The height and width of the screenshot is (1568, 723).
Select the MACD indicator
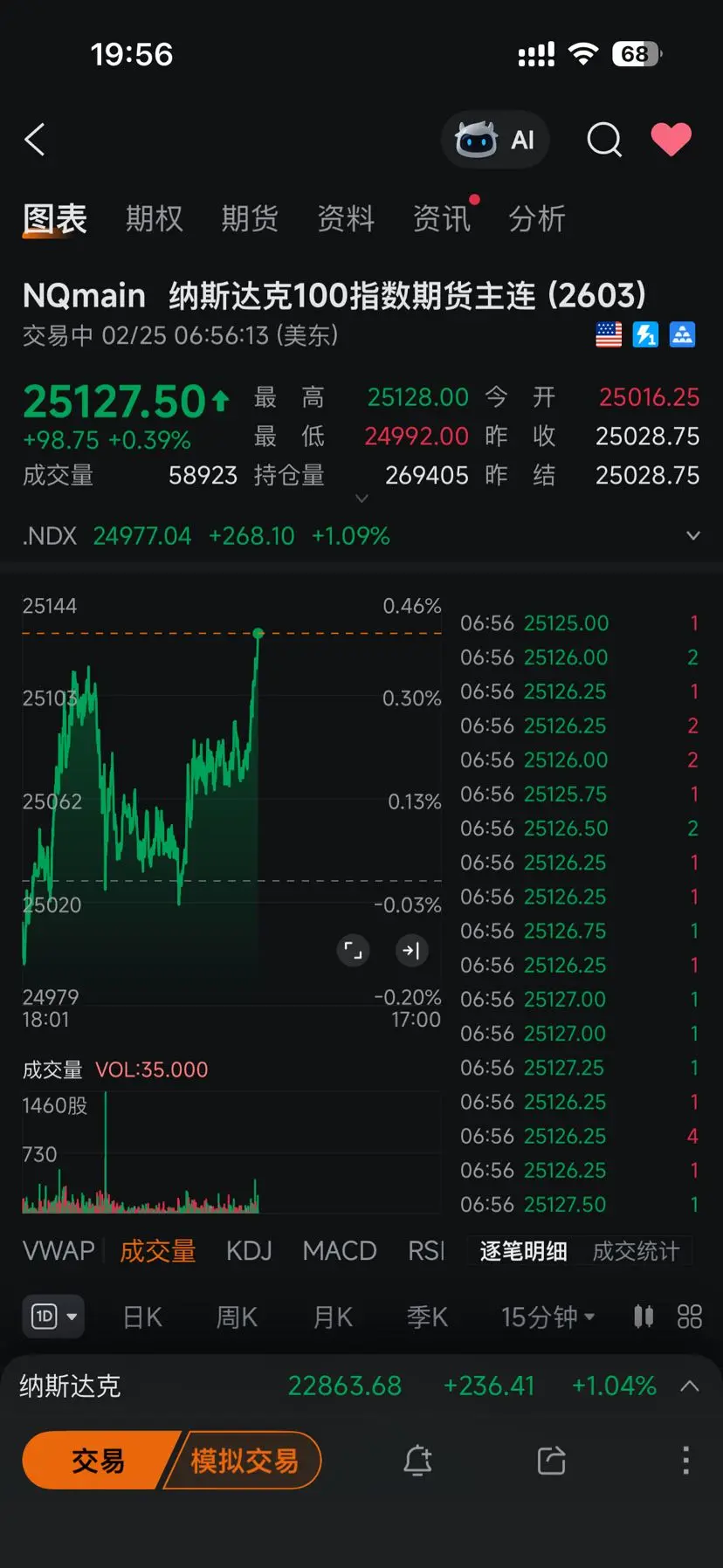(x=339, y=1251)
